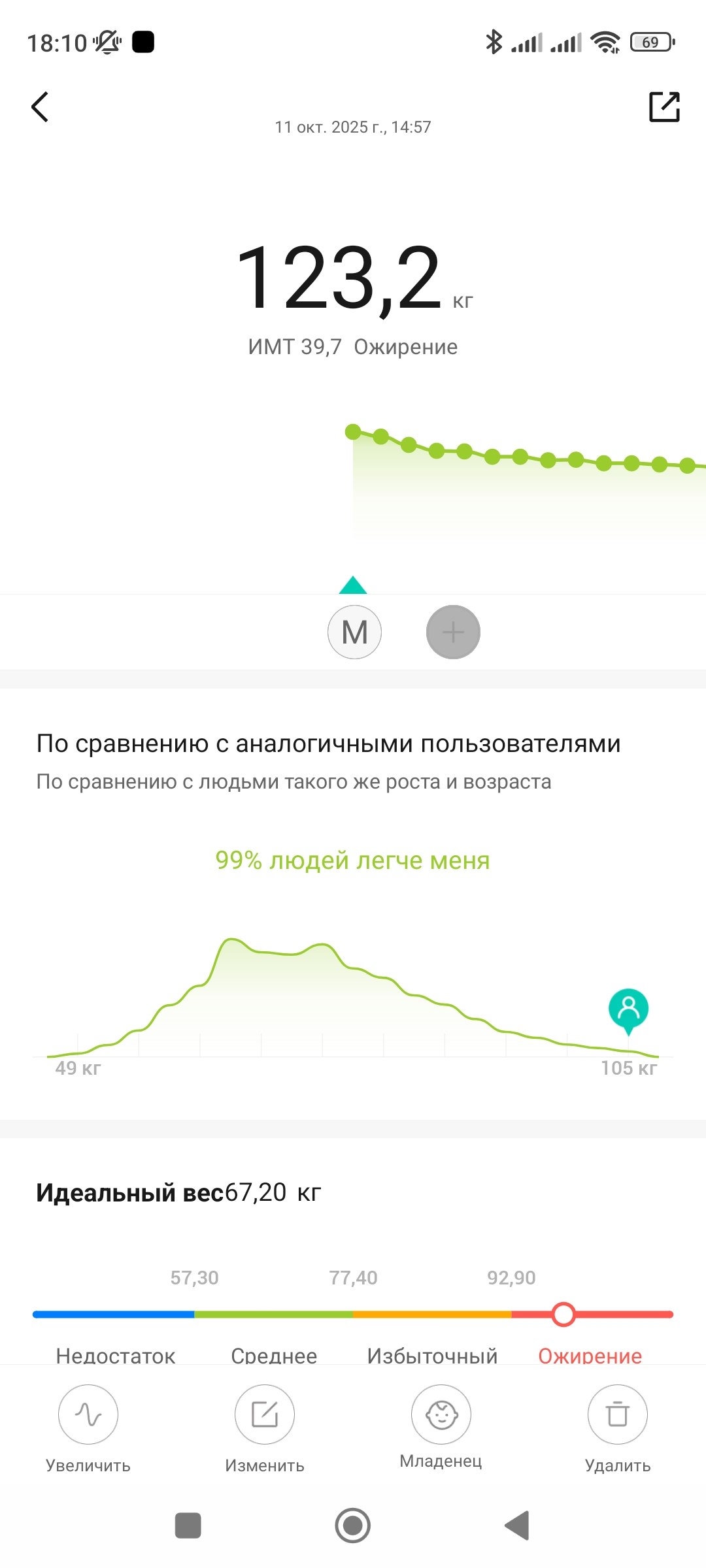This screenshot has width=706, height=1568.
Task: Share this weight measurement
Action: tap(664, 107)
